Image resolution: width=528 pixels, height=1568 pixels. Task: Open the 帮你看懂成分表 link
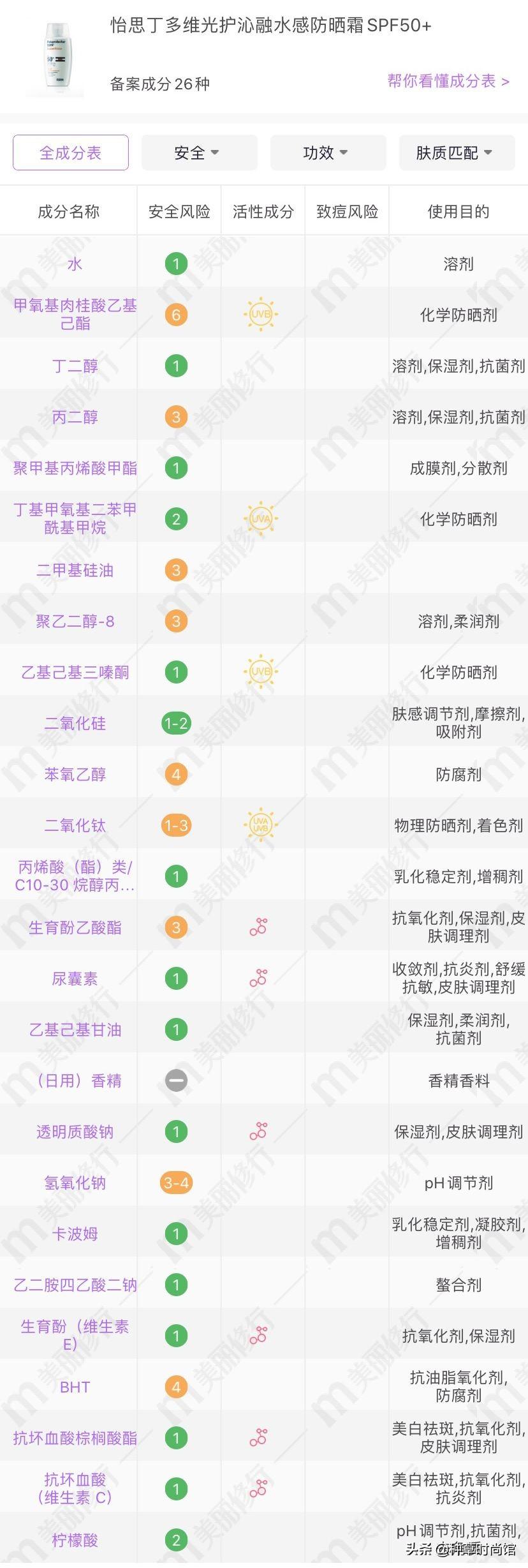point(448,81)
